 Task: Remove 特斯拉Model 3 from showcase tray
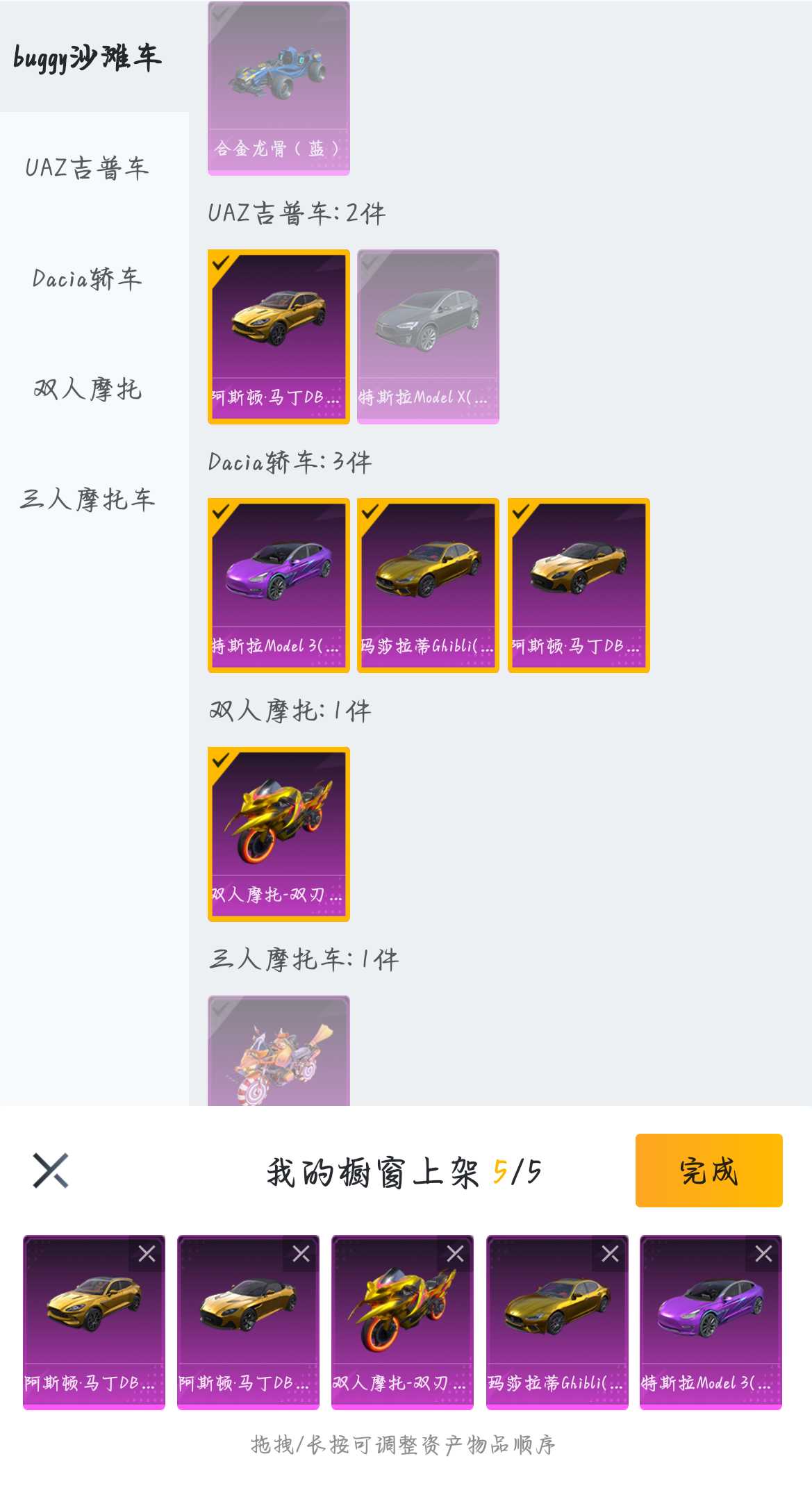763,1254
